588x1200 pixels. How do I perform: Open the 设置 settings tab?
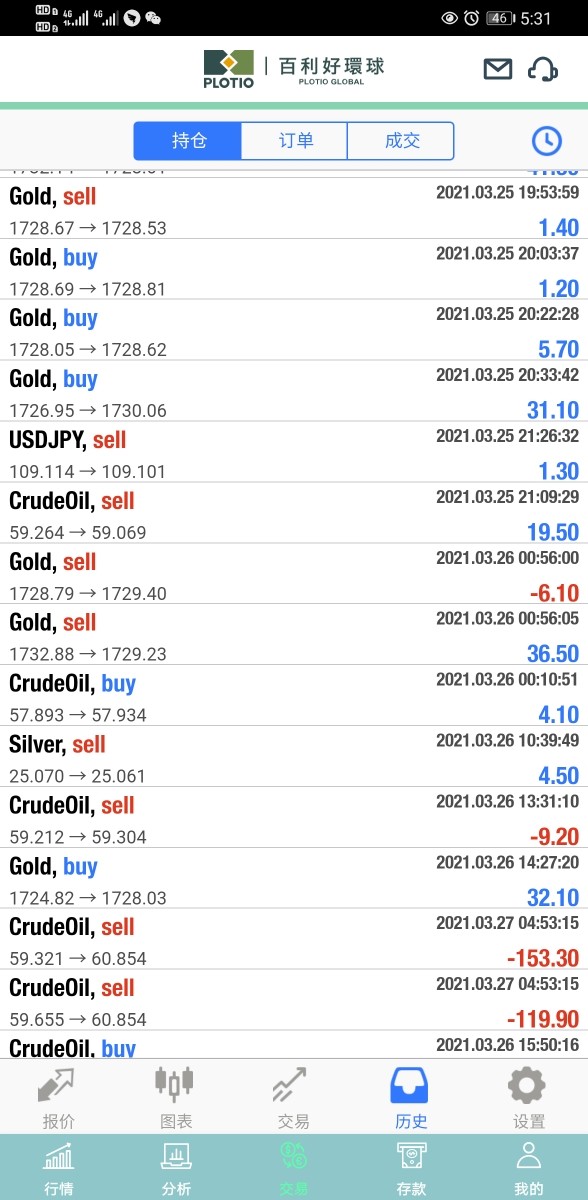click(x=528, y=1098)
